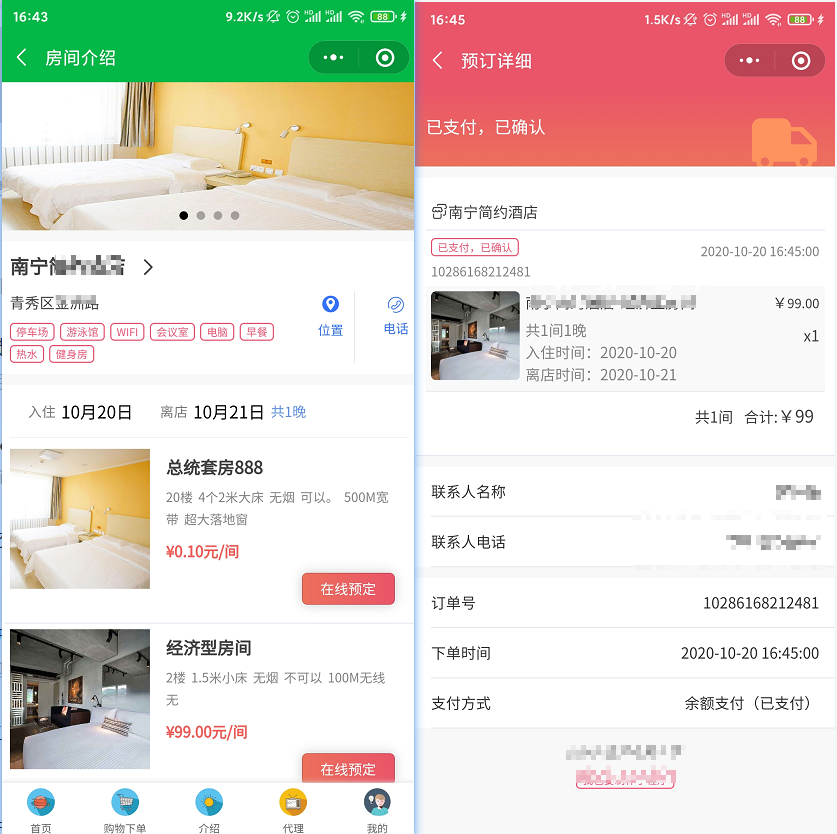837x834 pixels.
Task: Open the booked room item priced ¥99.00
Action: 625,336
